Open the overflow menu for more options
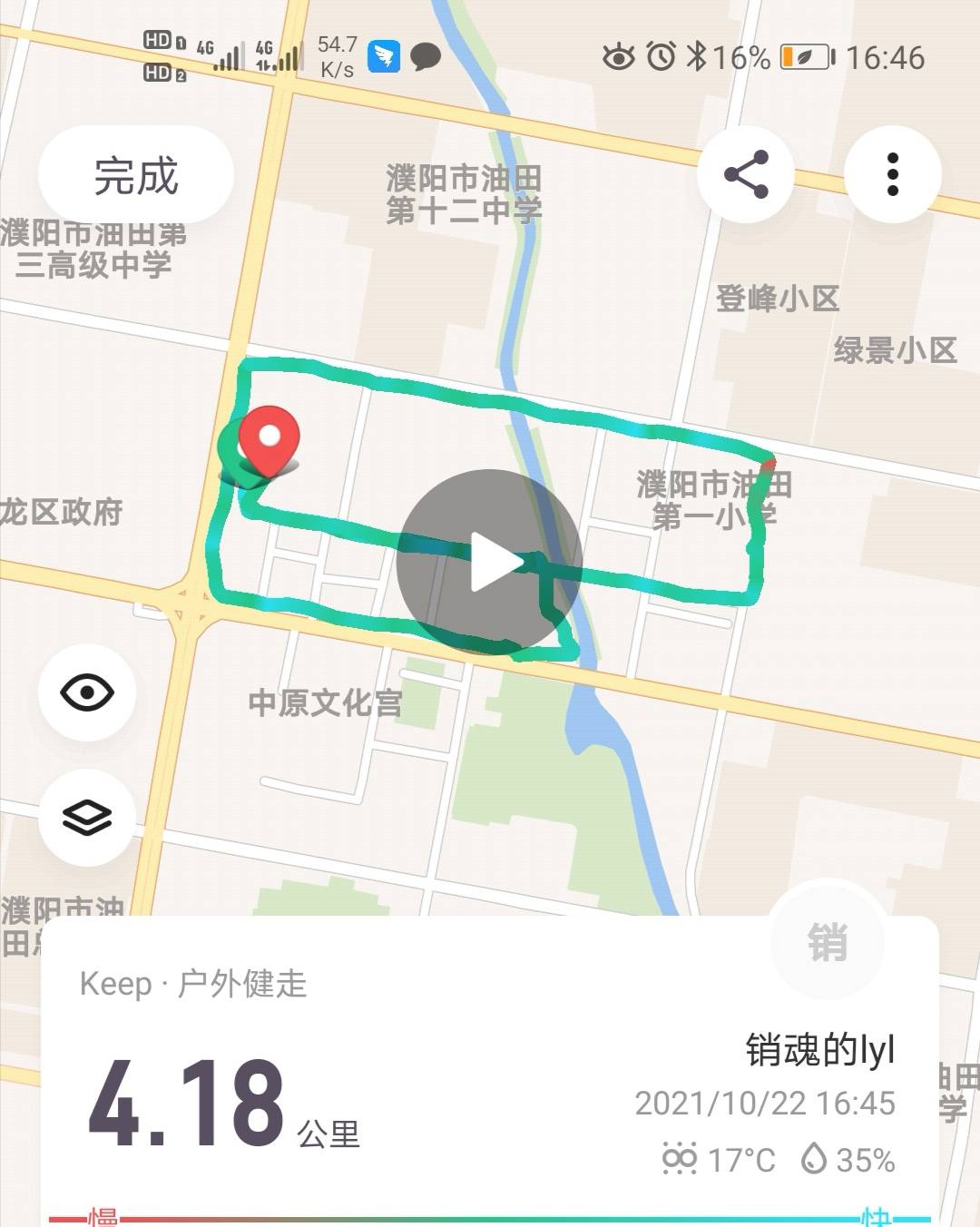The width and height of the screenshot is (980, 1227). tap(894, 175)
